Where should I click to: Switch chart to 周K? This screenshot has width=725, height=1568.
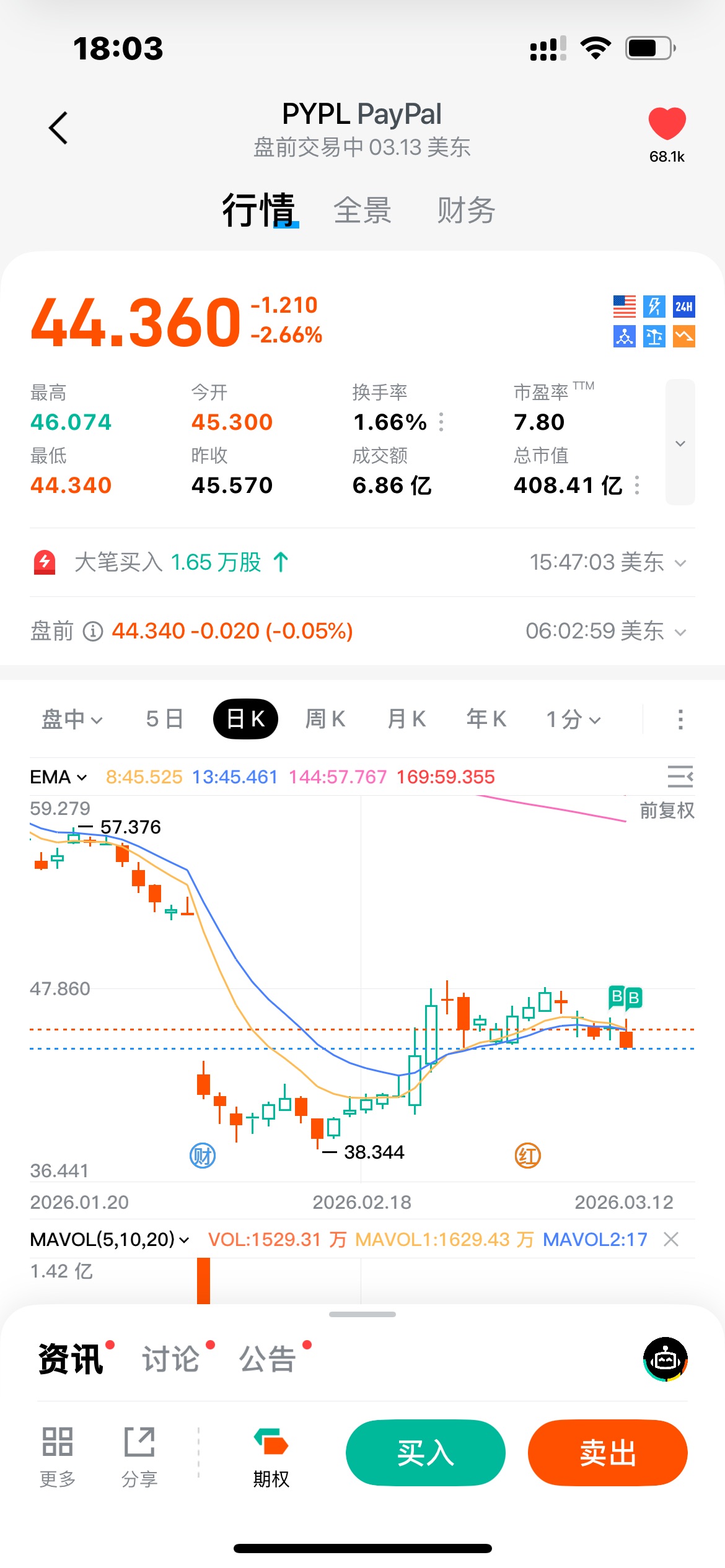click(325, 720)
